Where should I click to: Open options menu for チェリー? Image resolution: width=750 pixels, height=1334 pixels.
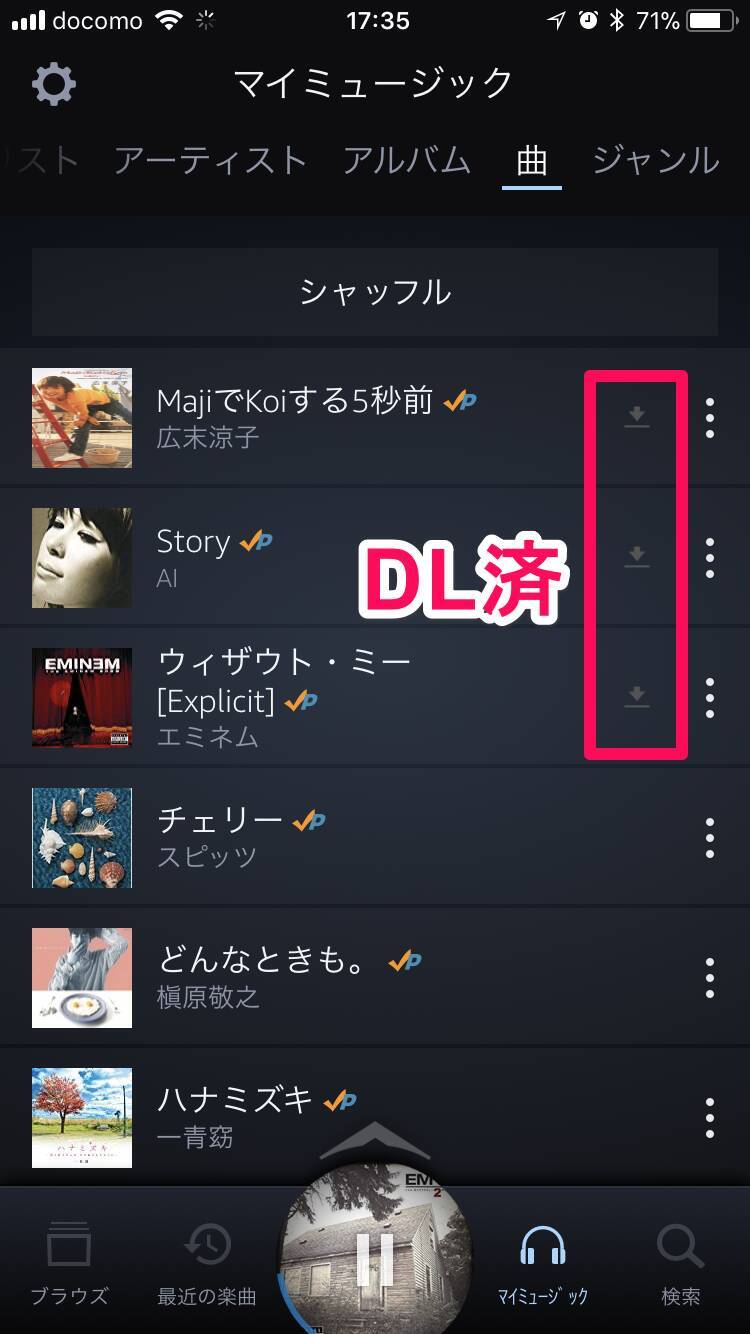point(709,838)
